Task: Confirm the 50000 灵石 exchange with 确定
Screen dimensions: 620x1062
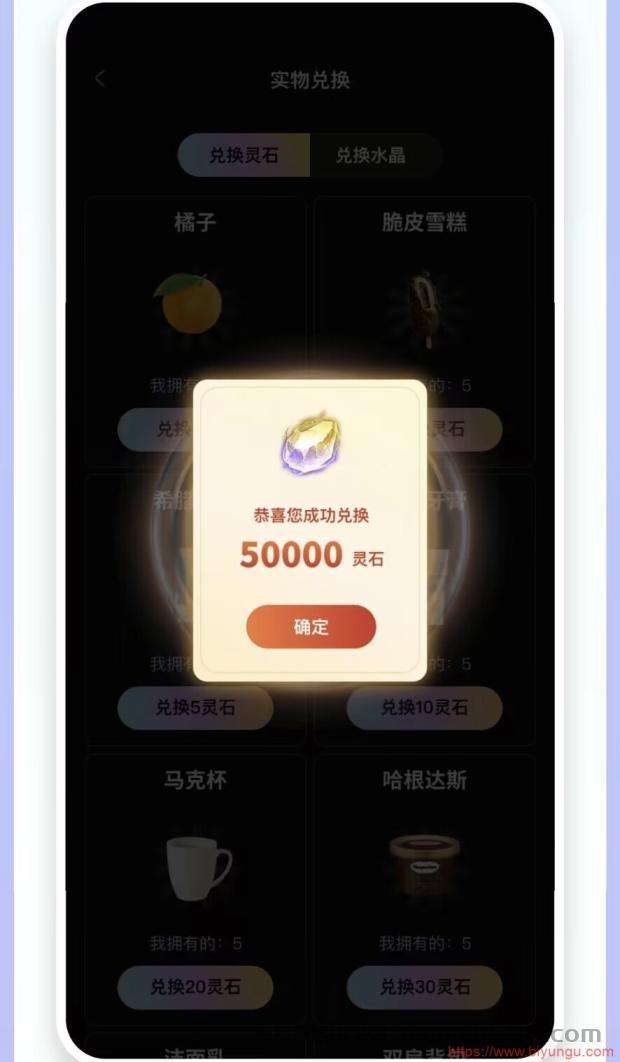Action: pyautogui.click(x=311, y=626)
